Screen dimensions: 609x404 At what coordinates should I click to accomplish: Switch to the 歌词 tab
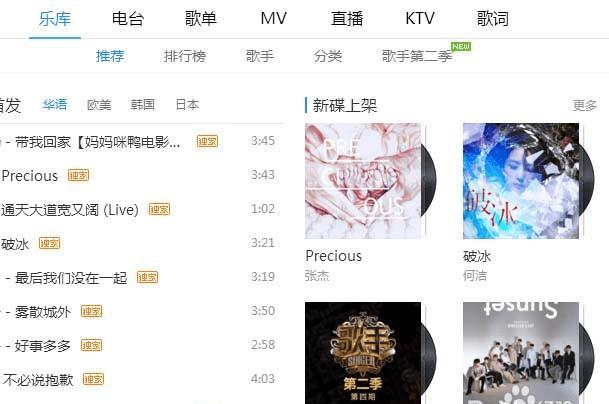[493, 18]
